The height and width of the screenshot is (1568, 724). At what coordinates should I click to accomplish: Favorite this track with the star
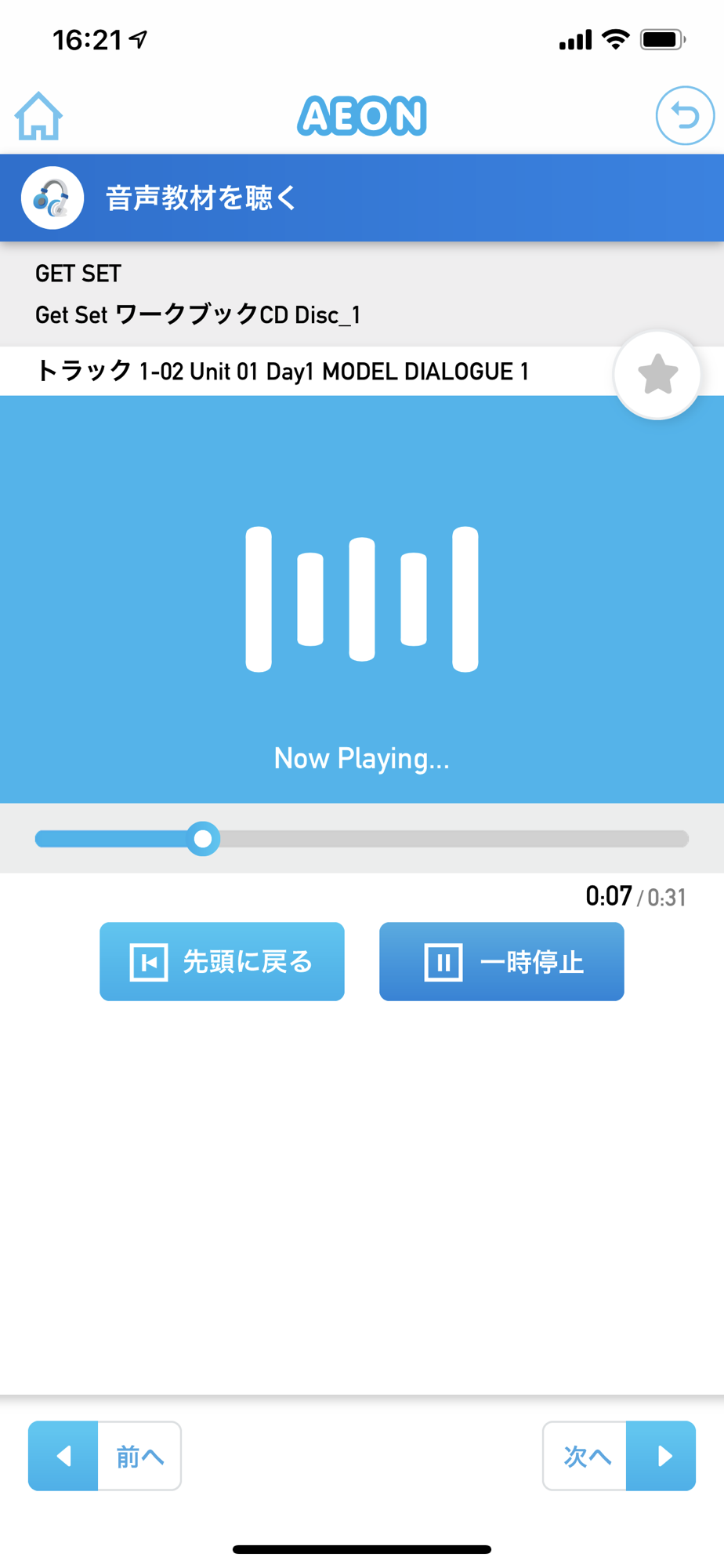[657, 374]
